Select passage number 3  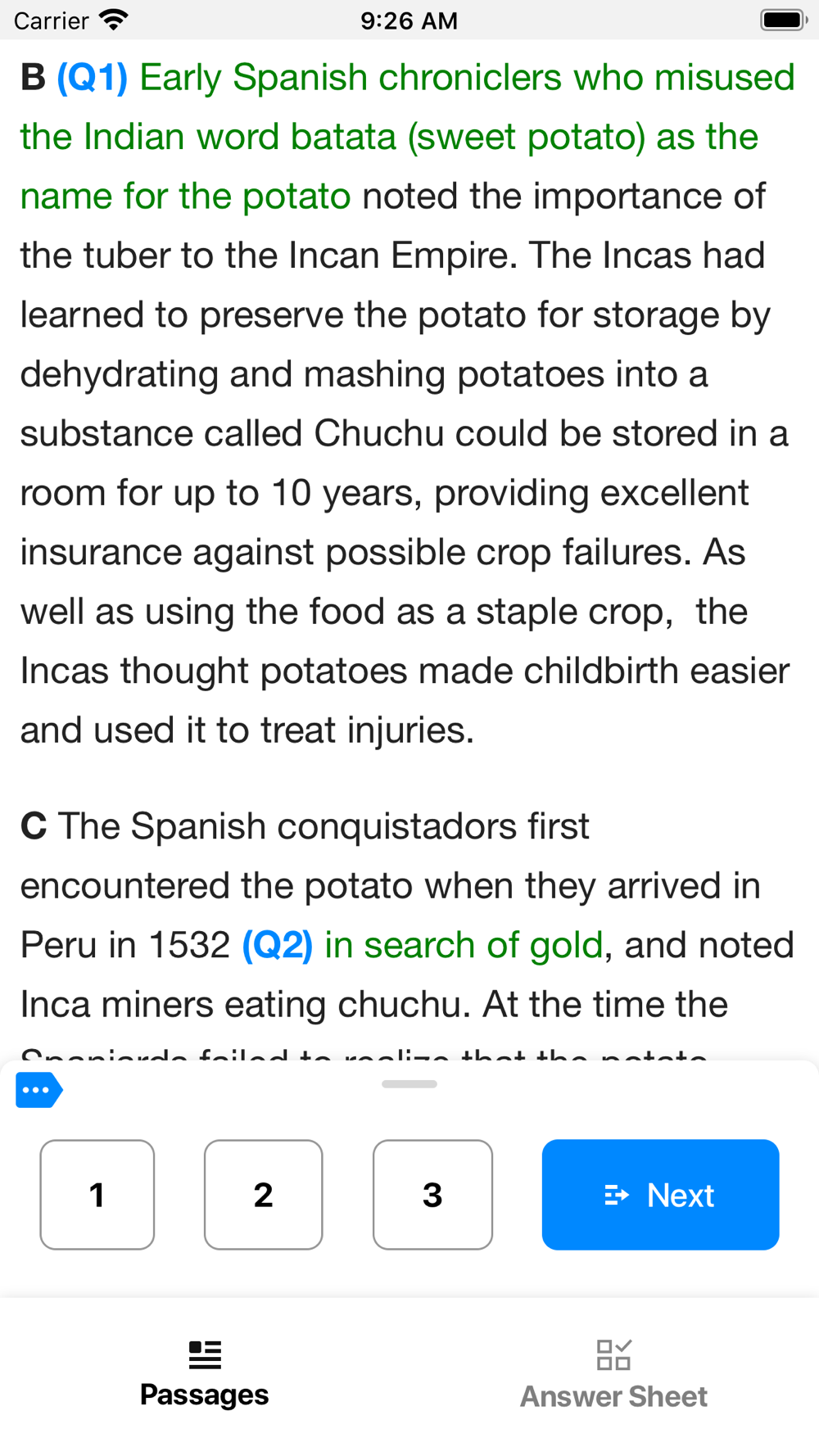click(x=432, y=1194)
